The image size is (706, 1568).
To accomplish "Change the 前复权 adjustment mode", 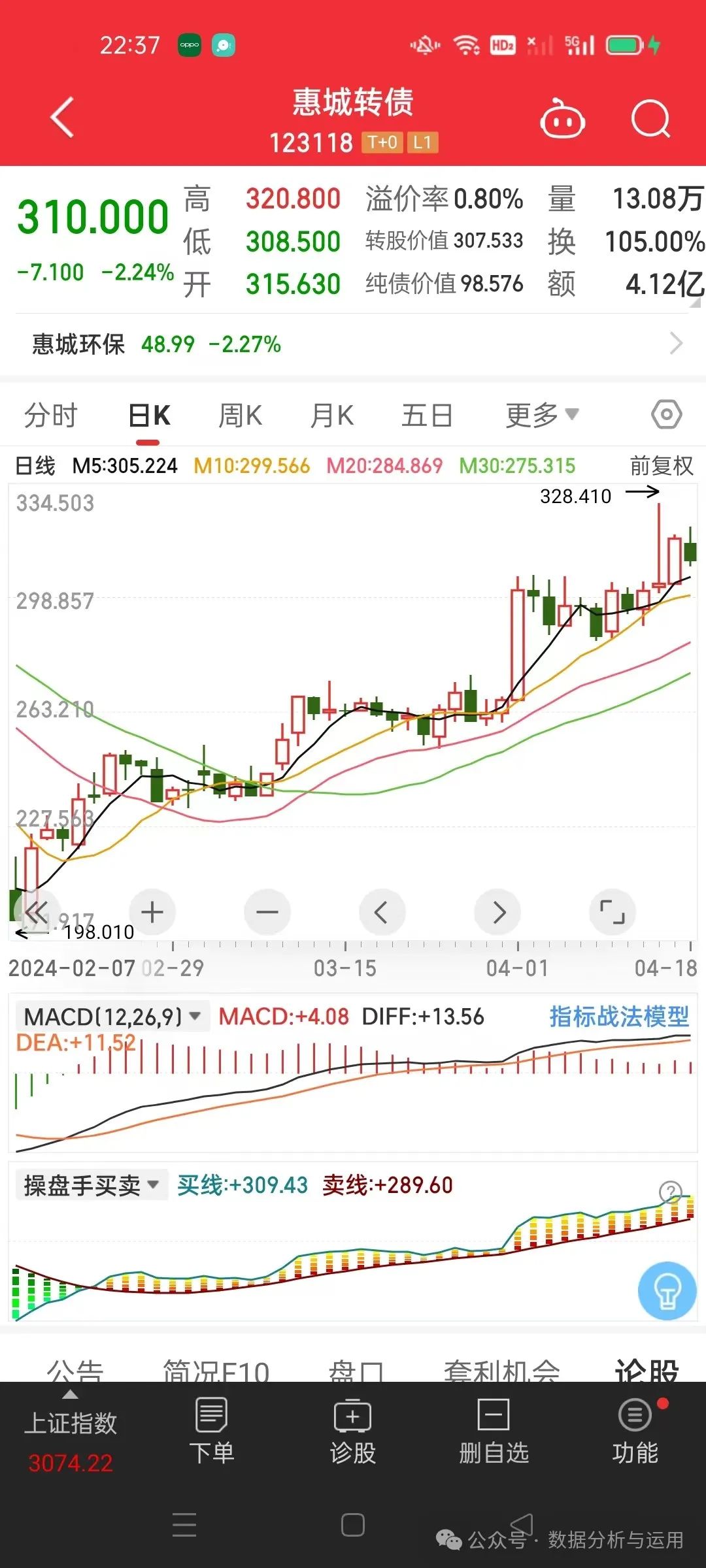I will click(661, 466).
